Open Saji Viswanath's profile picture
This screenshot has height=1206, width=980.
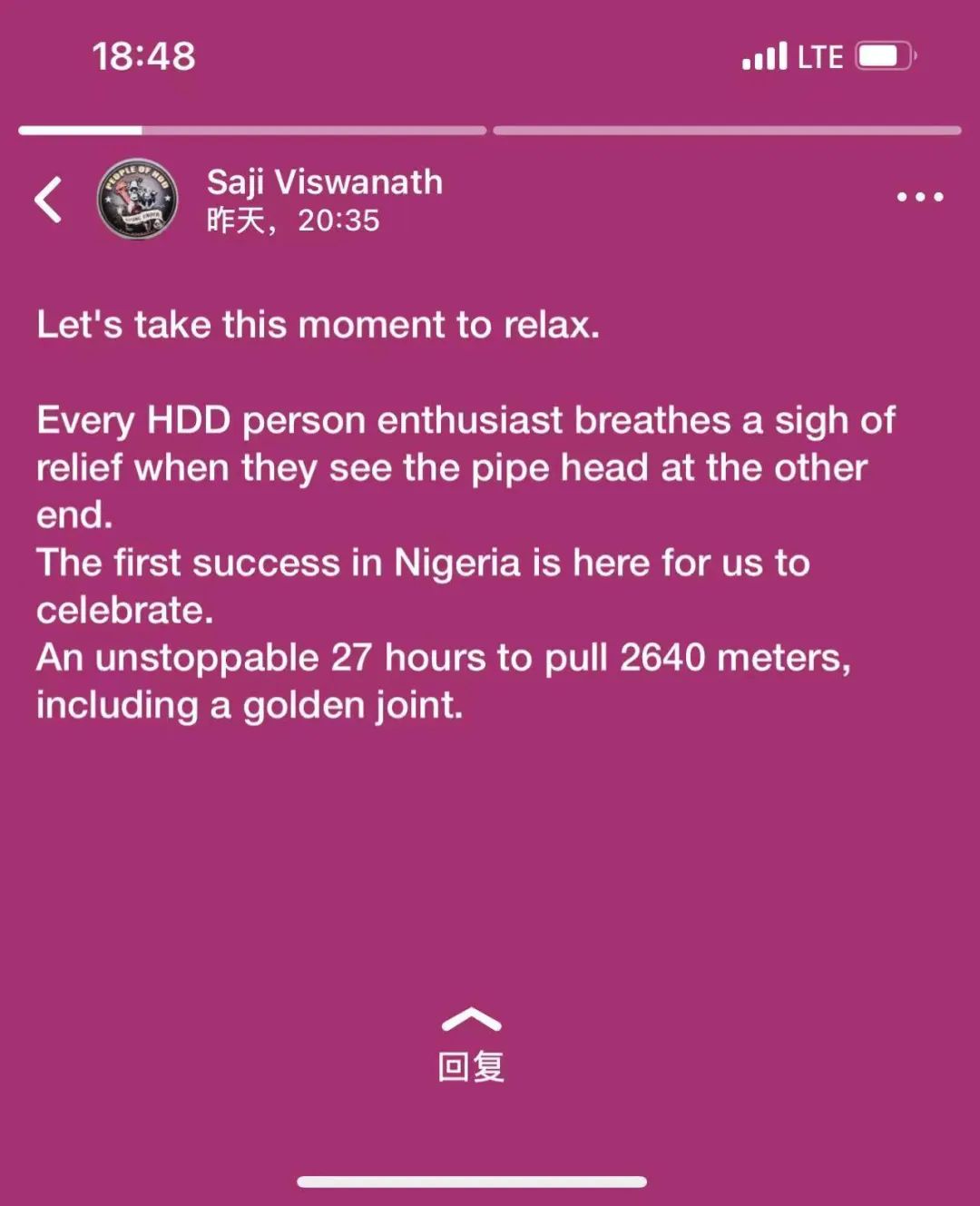pos(137,199)
